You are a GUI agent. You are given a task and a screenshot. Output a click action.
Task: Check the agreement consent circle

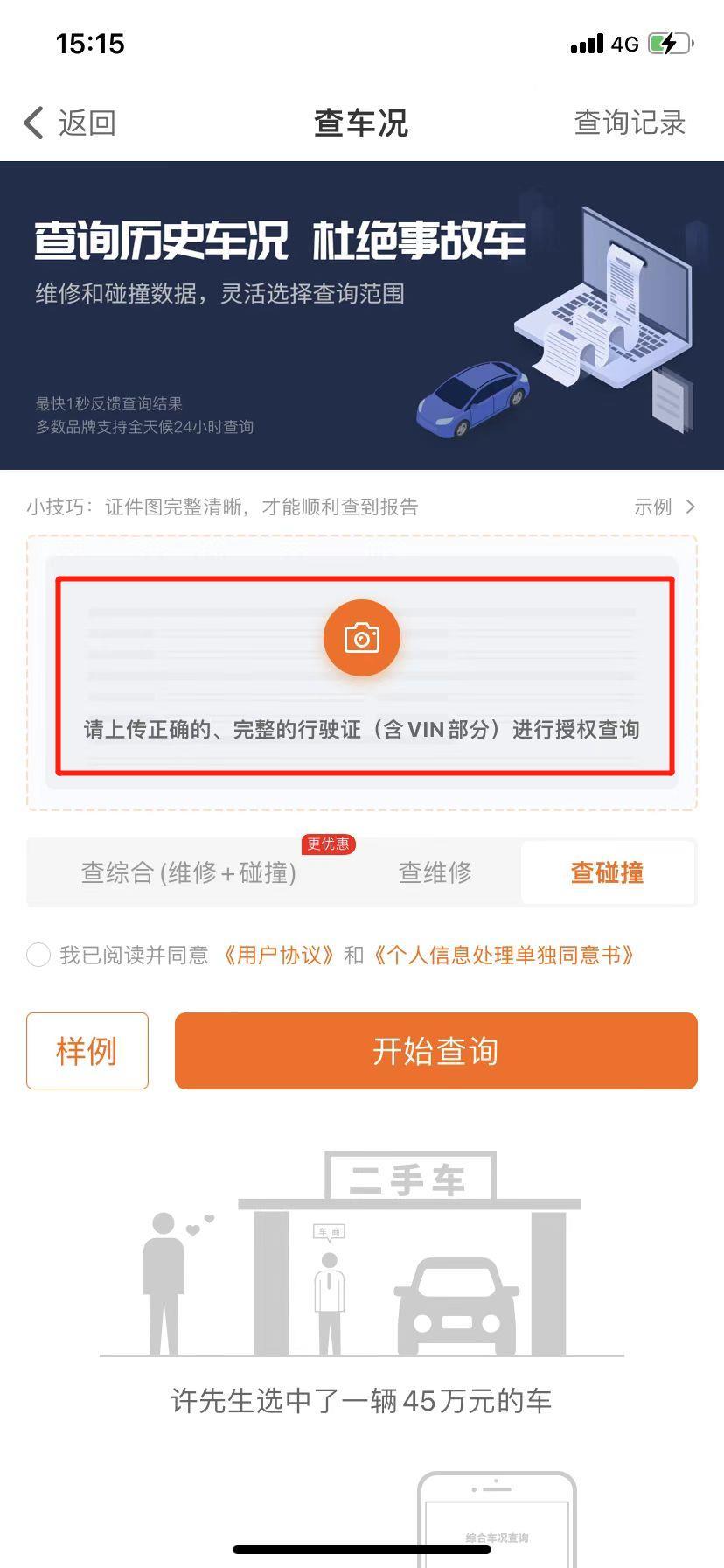pyautogui.click(x=38, y=955)
